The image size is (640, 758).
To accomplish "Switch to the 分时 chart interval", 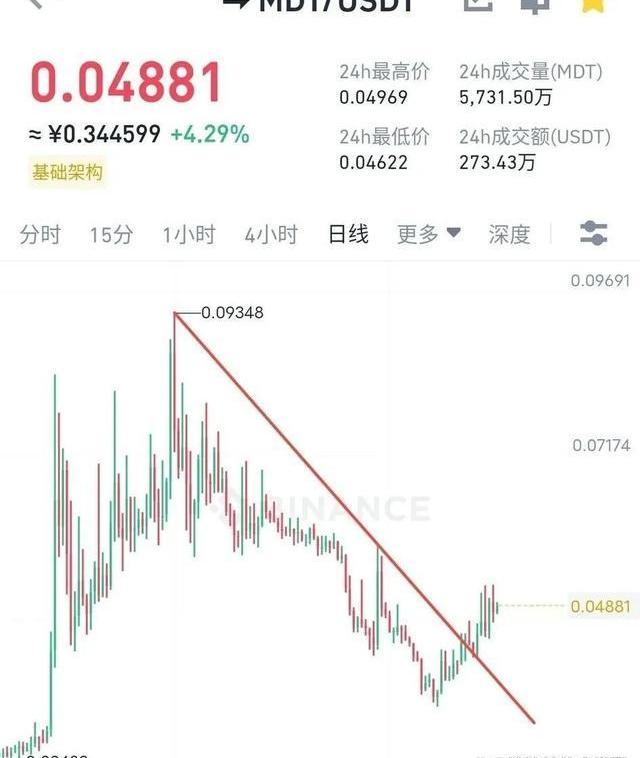I will pyautogui.click(x=40, y=235).
